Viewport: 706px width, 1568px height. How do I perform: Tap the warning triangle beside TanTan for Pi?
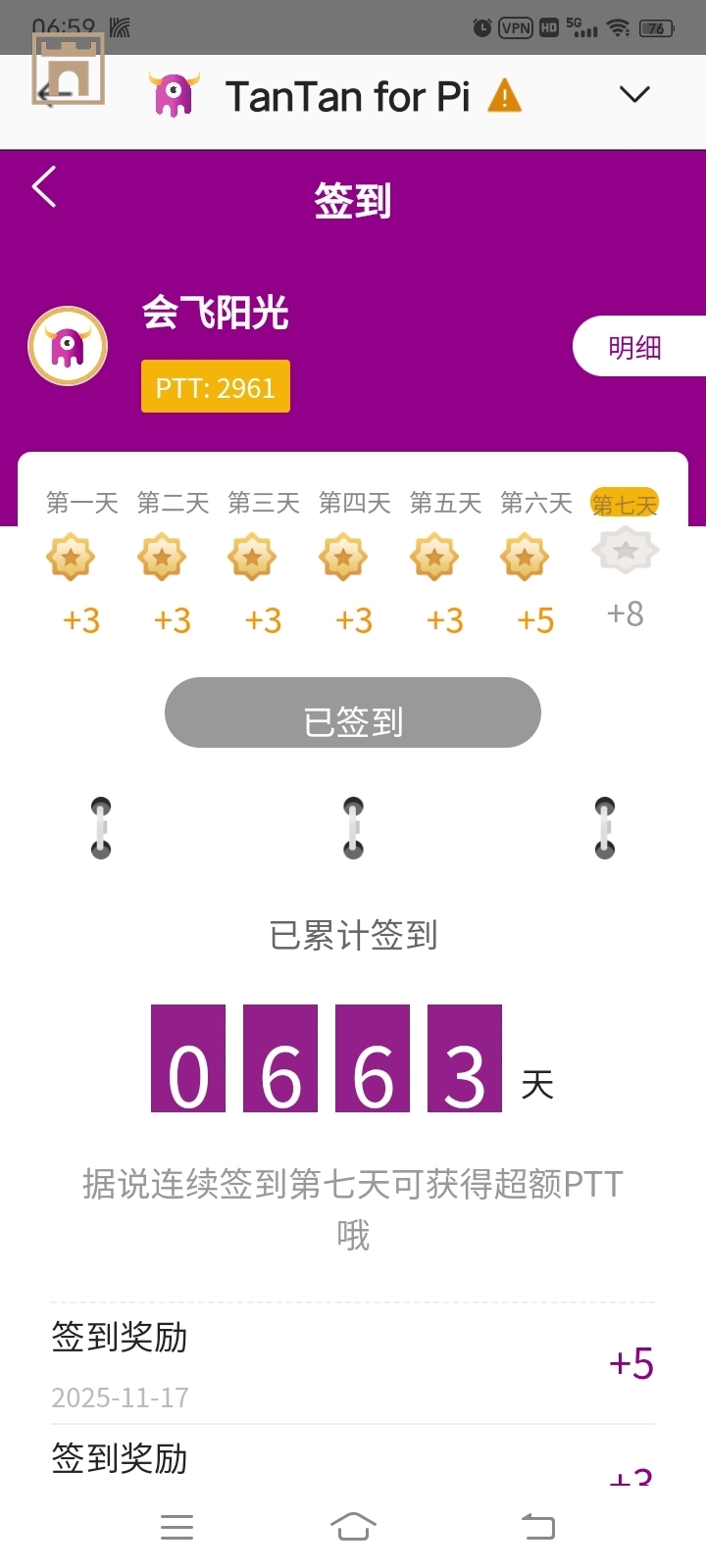click(506, 94)
